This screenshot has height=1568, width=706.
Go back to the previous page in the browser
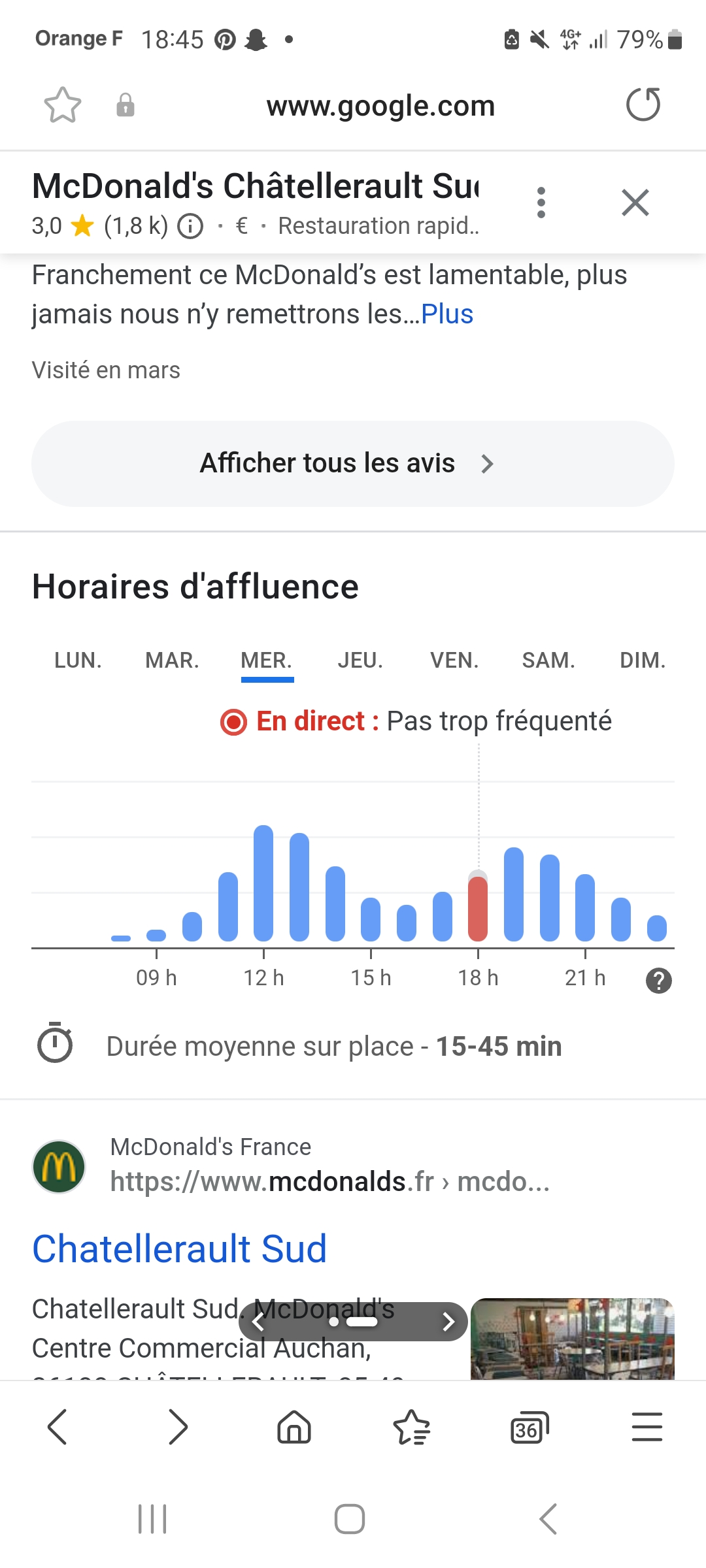coord(58,1427)
